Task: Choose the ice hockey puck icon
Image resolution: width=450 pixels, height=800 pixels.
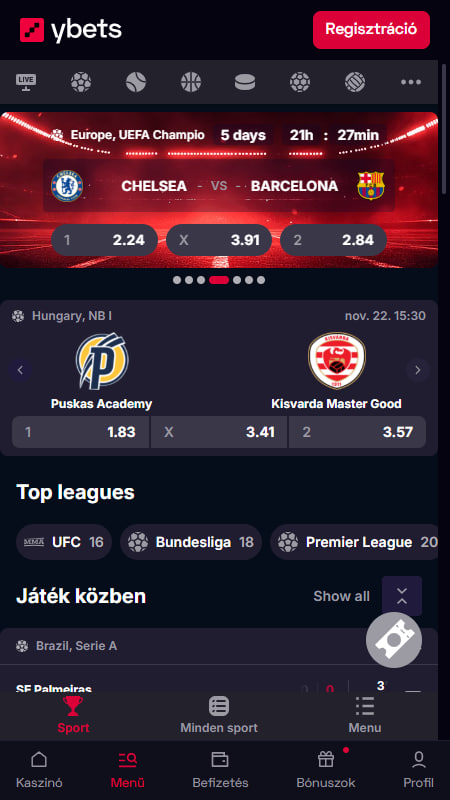Action: tap(245, 82)
